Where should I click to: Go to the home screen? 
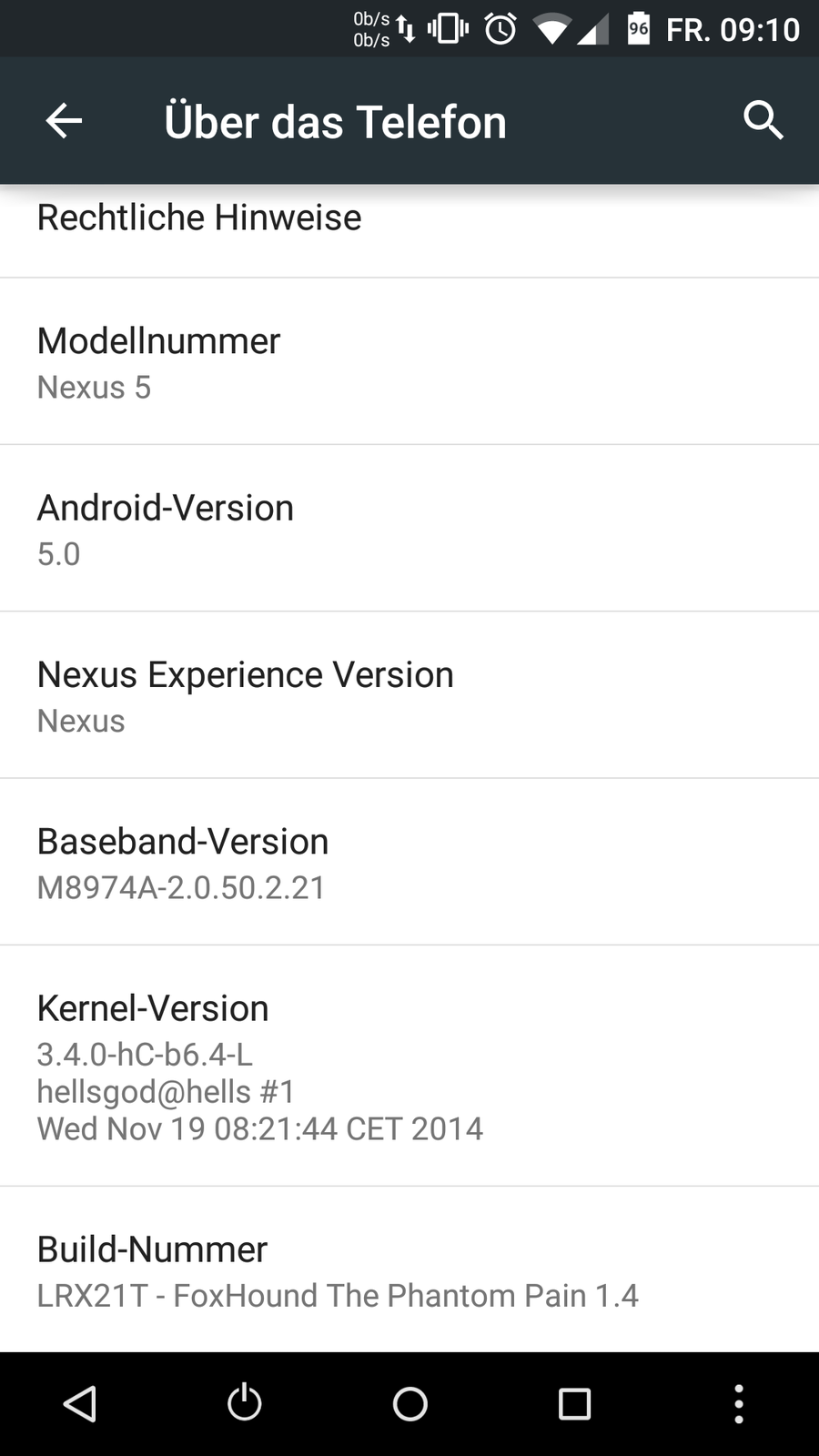click(409, 1404)
